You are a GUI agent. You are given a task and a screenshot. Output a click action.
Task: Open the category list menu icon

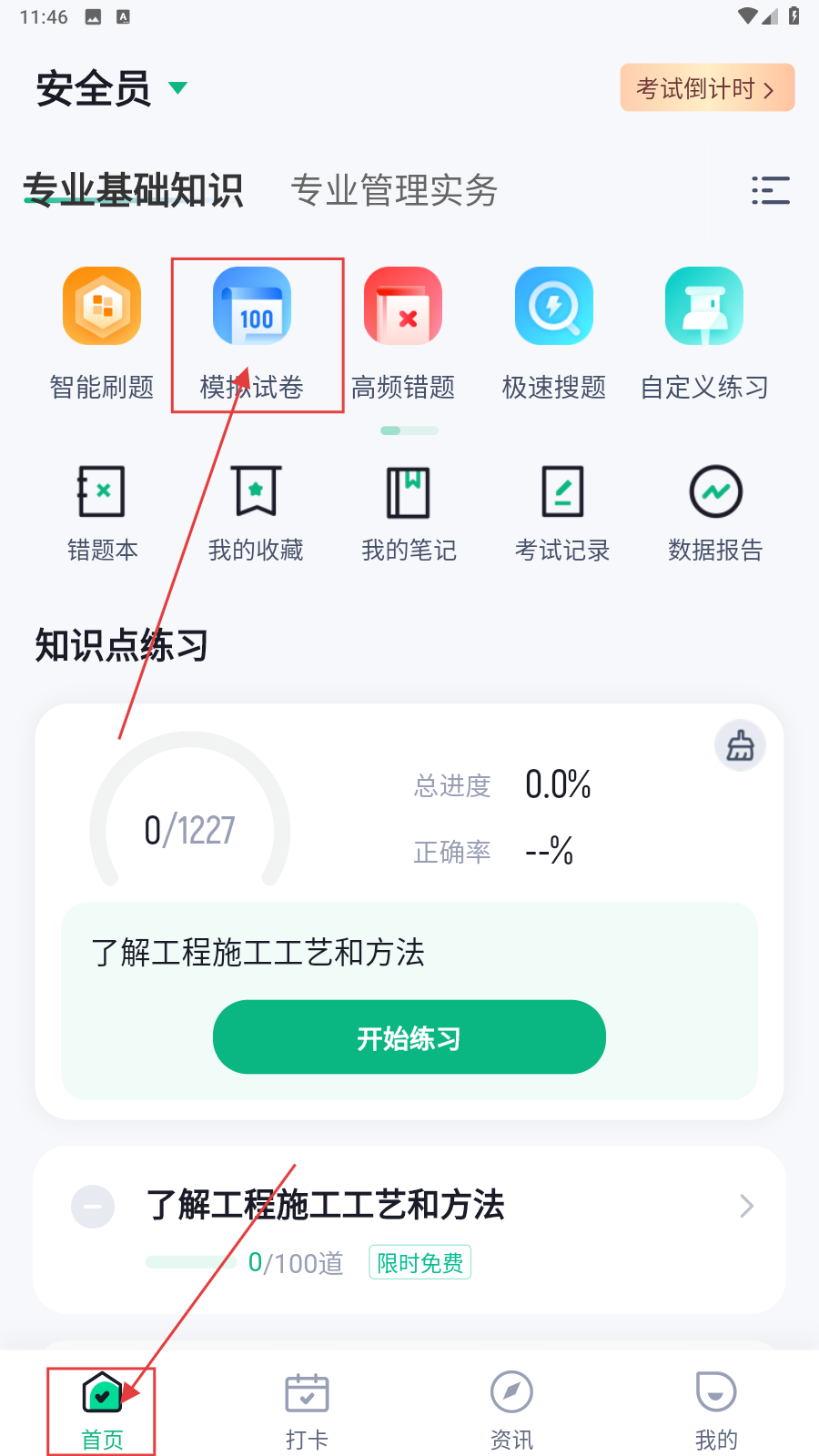pyautogui.click(x=770, y=191)
